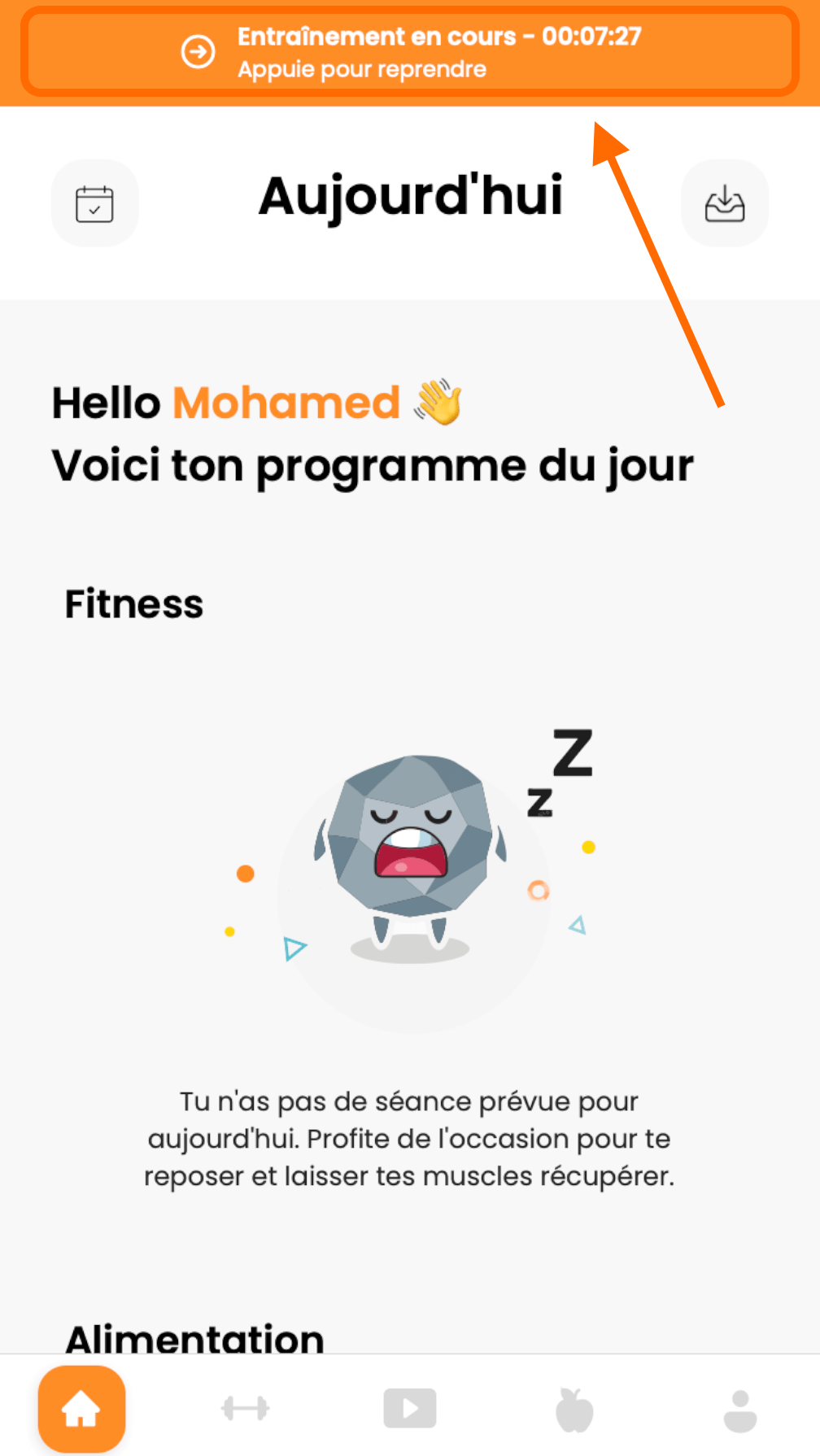Image resolution: width=820 pixels, height=1456 pixels.
Task: Open the videos tab
Action: pos(410,1408)
